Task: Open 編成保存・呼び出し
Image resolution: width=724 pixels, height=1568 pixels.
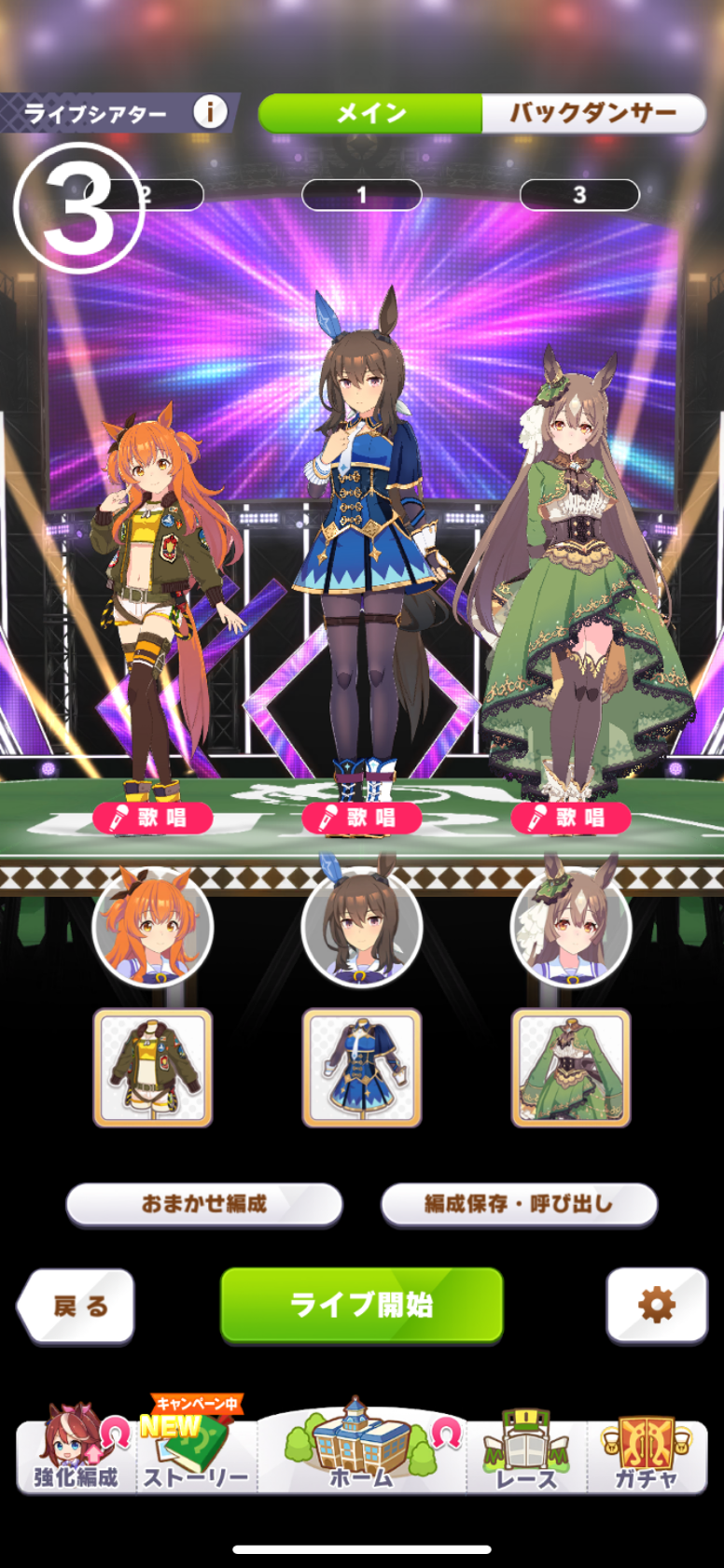Action: 519,1204
